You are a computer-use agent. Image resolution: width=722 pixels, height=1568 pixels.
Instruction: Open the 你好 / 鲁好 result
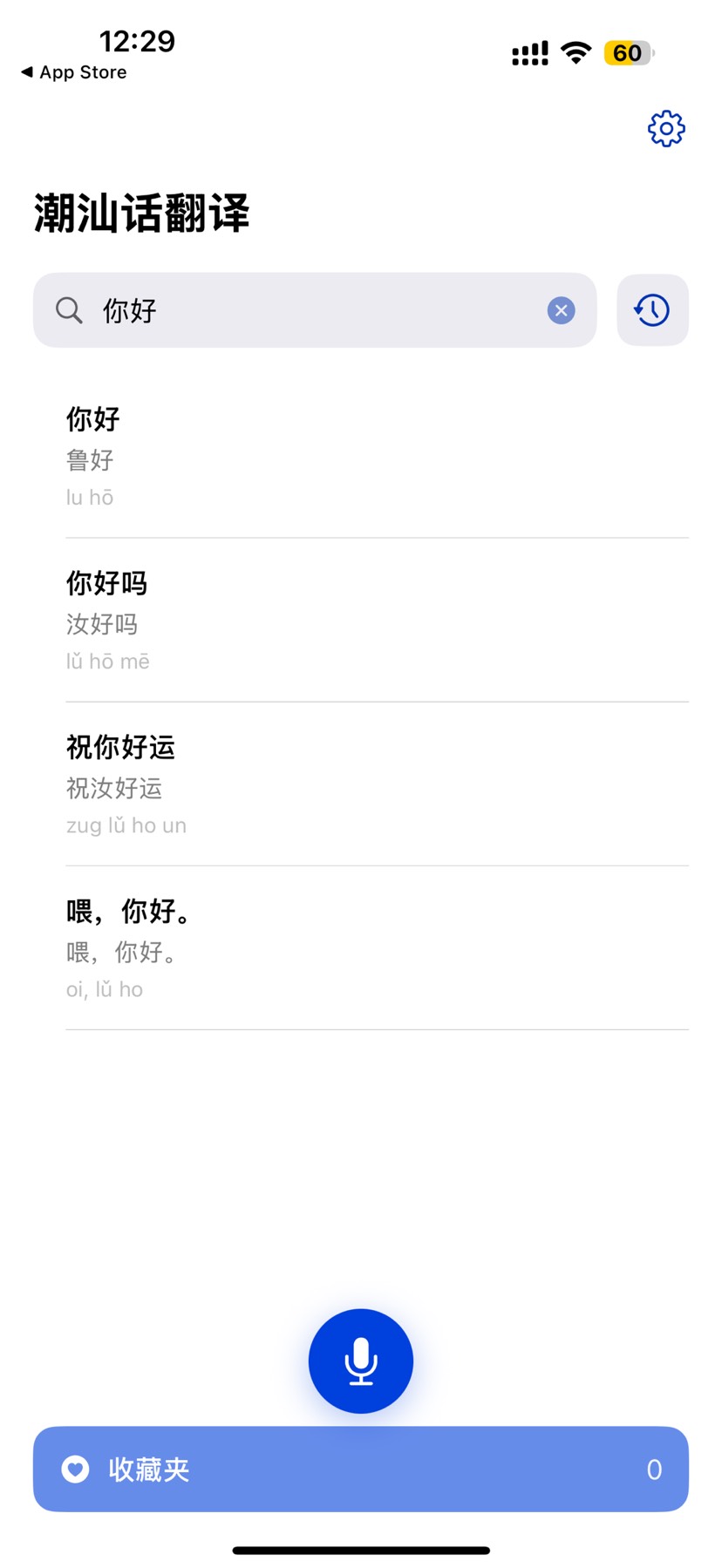[x=377, y=457]
